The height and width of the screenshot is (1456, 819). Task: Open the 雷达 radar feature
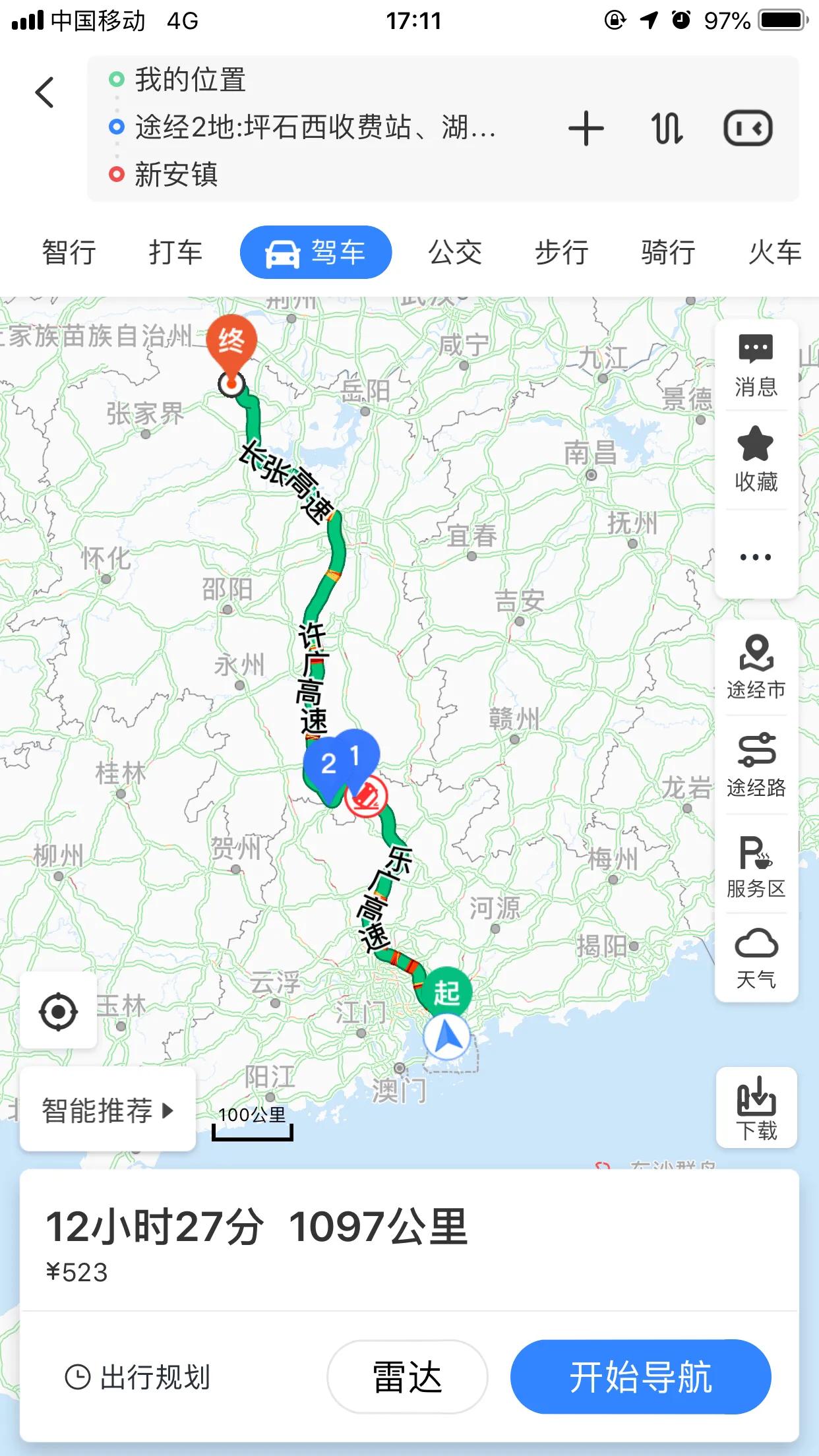(407, 1378)
